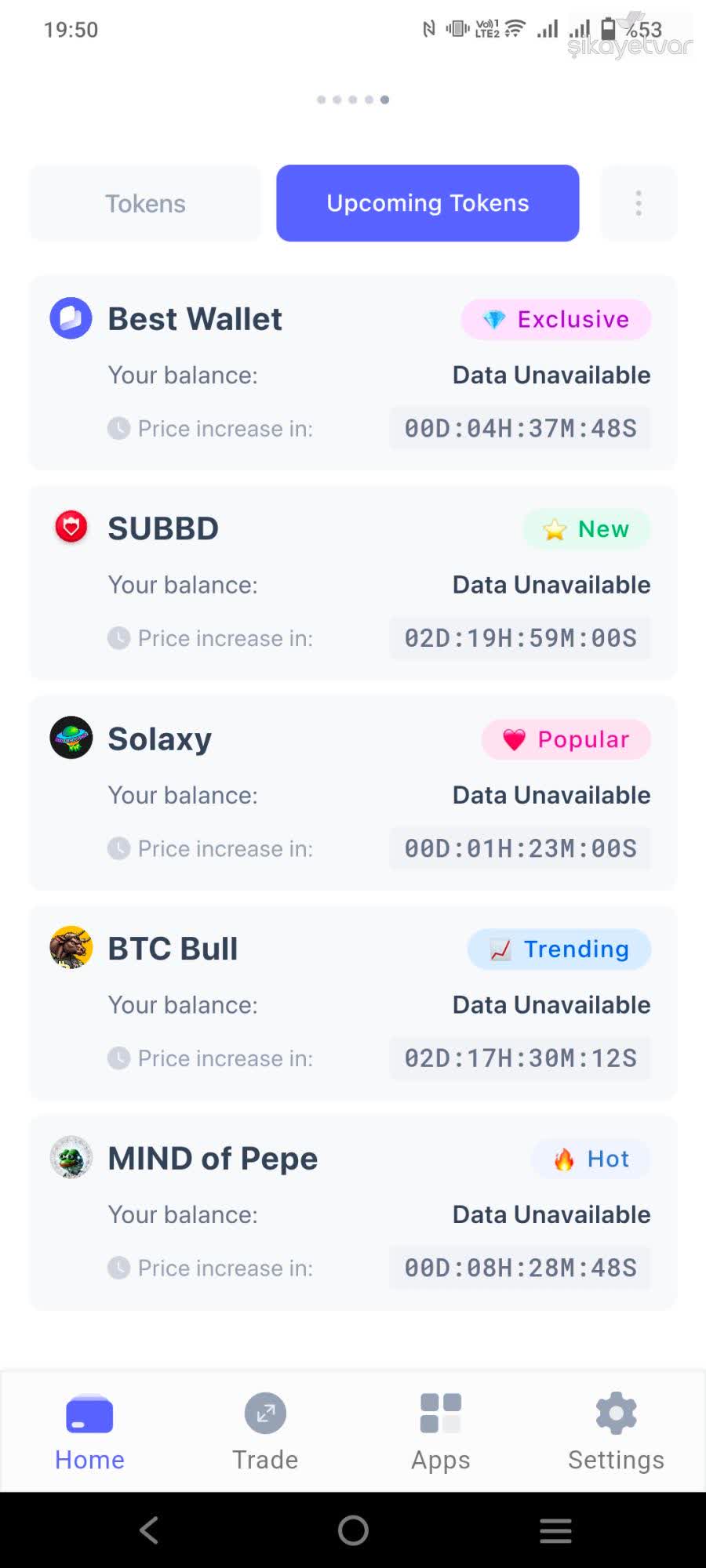Open the MIND of Pepe coin icon
Viewport: 706px width, 1568px height.
pyautogui.click(x=71, y=1158)
